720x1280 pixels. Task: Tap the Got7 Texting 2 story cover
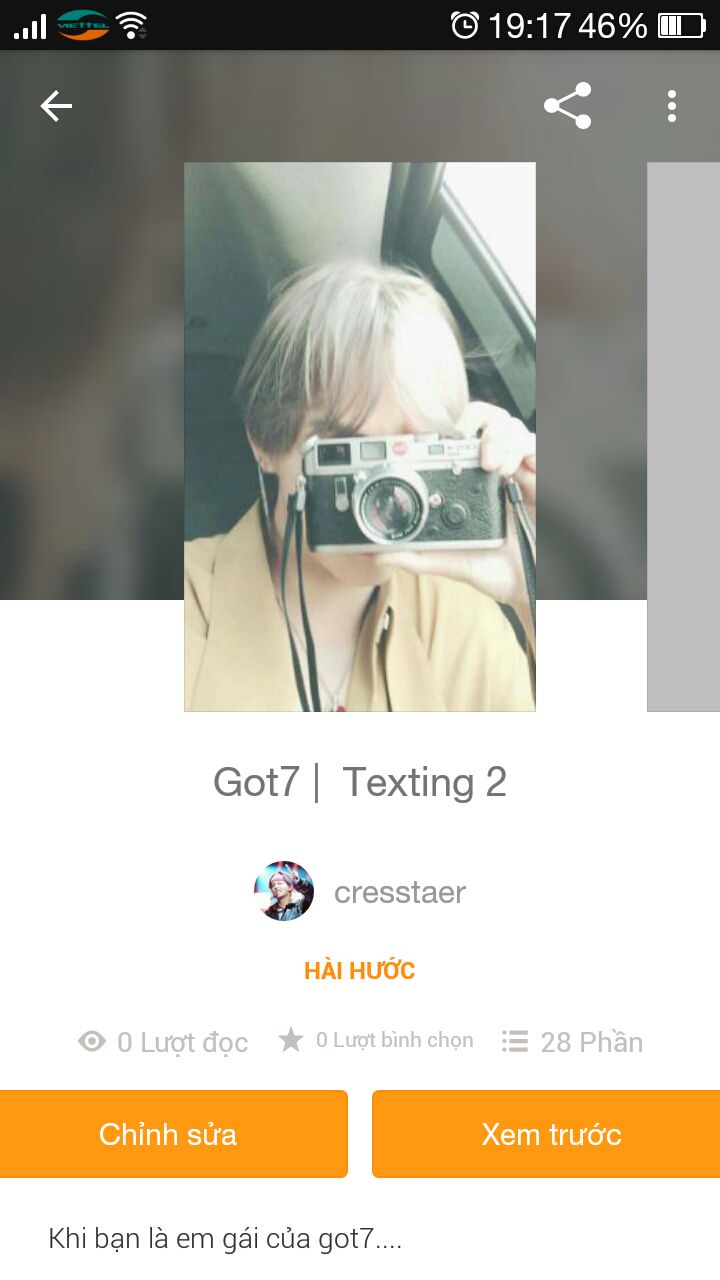(x=360, y=437)
